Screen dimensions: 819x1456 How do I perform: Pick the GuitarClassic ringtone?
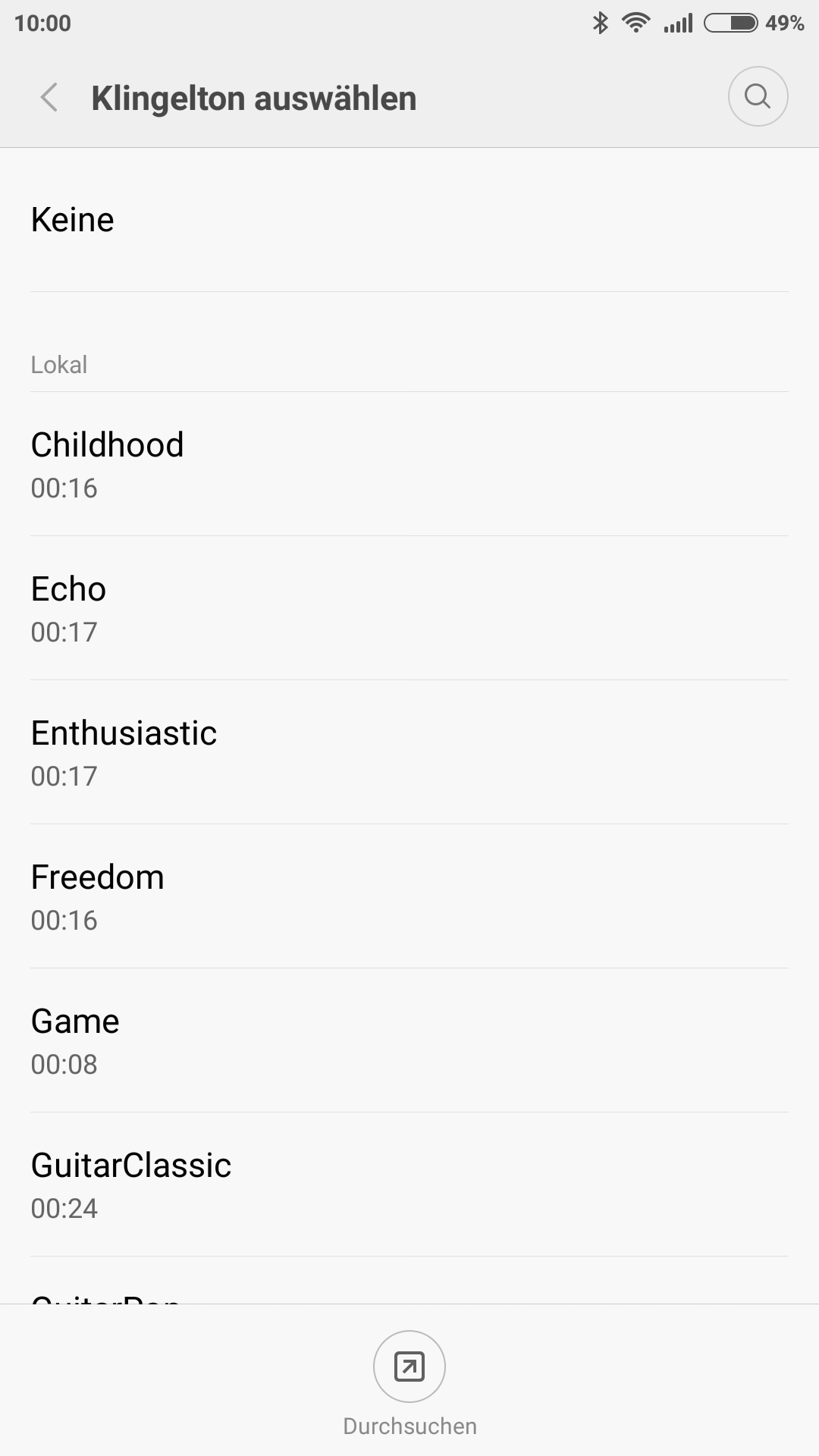pos(409,1185)
